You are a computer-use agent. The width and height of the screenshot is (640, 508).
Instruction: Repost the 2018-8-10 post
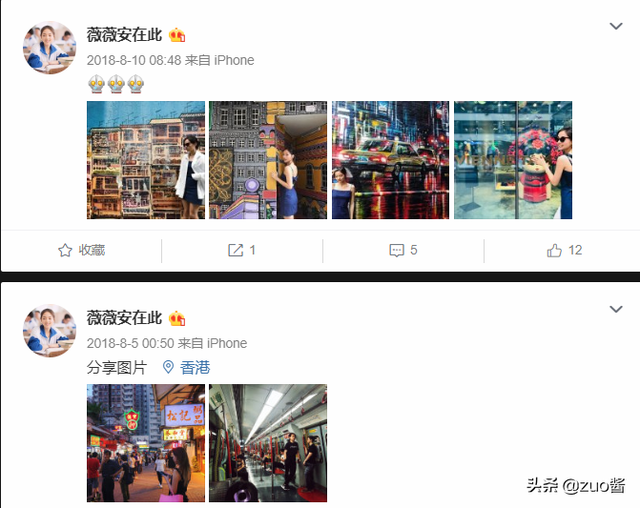click(242, 250)
